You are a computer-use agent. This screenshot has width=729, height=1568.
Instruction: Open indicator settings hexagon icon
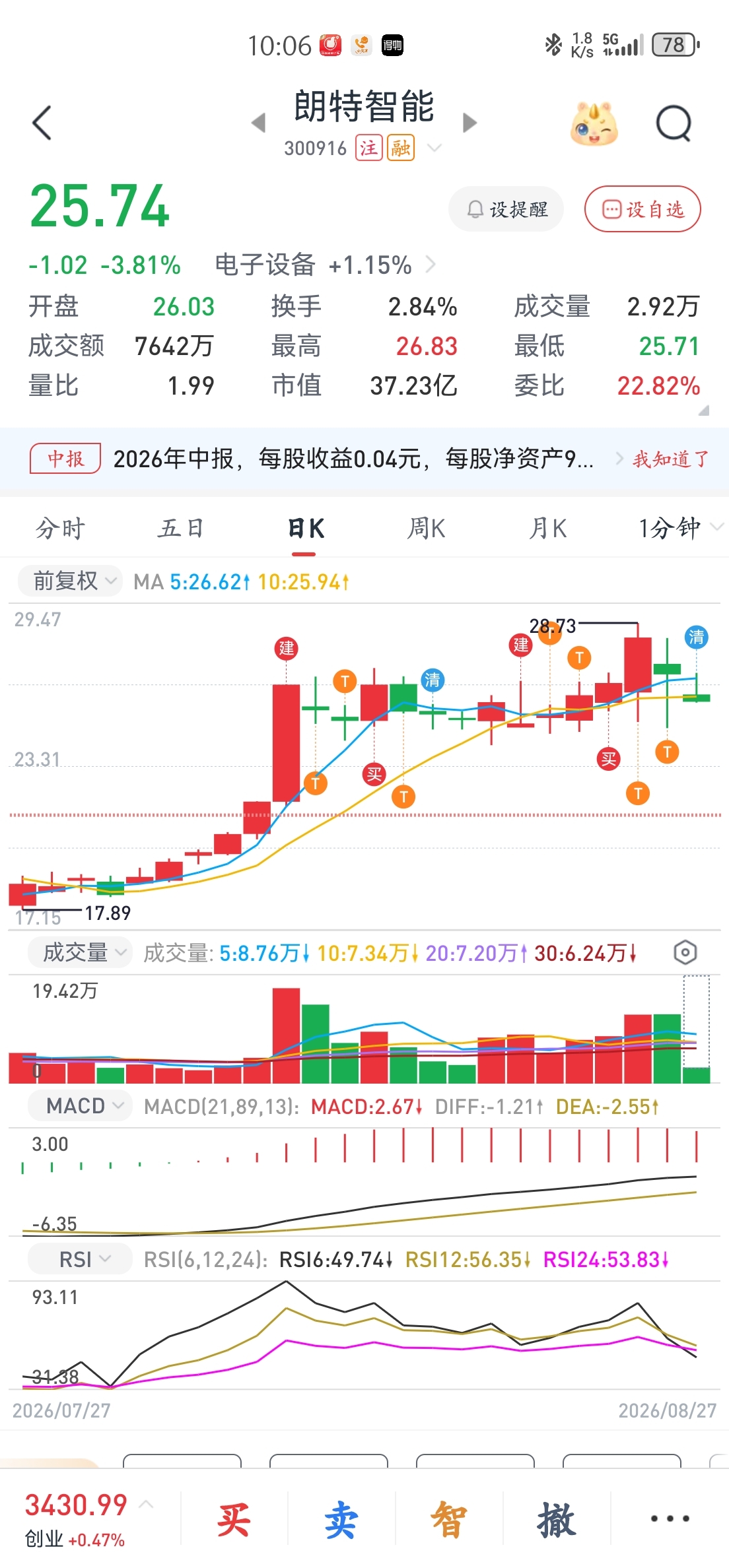coord(685,952)
